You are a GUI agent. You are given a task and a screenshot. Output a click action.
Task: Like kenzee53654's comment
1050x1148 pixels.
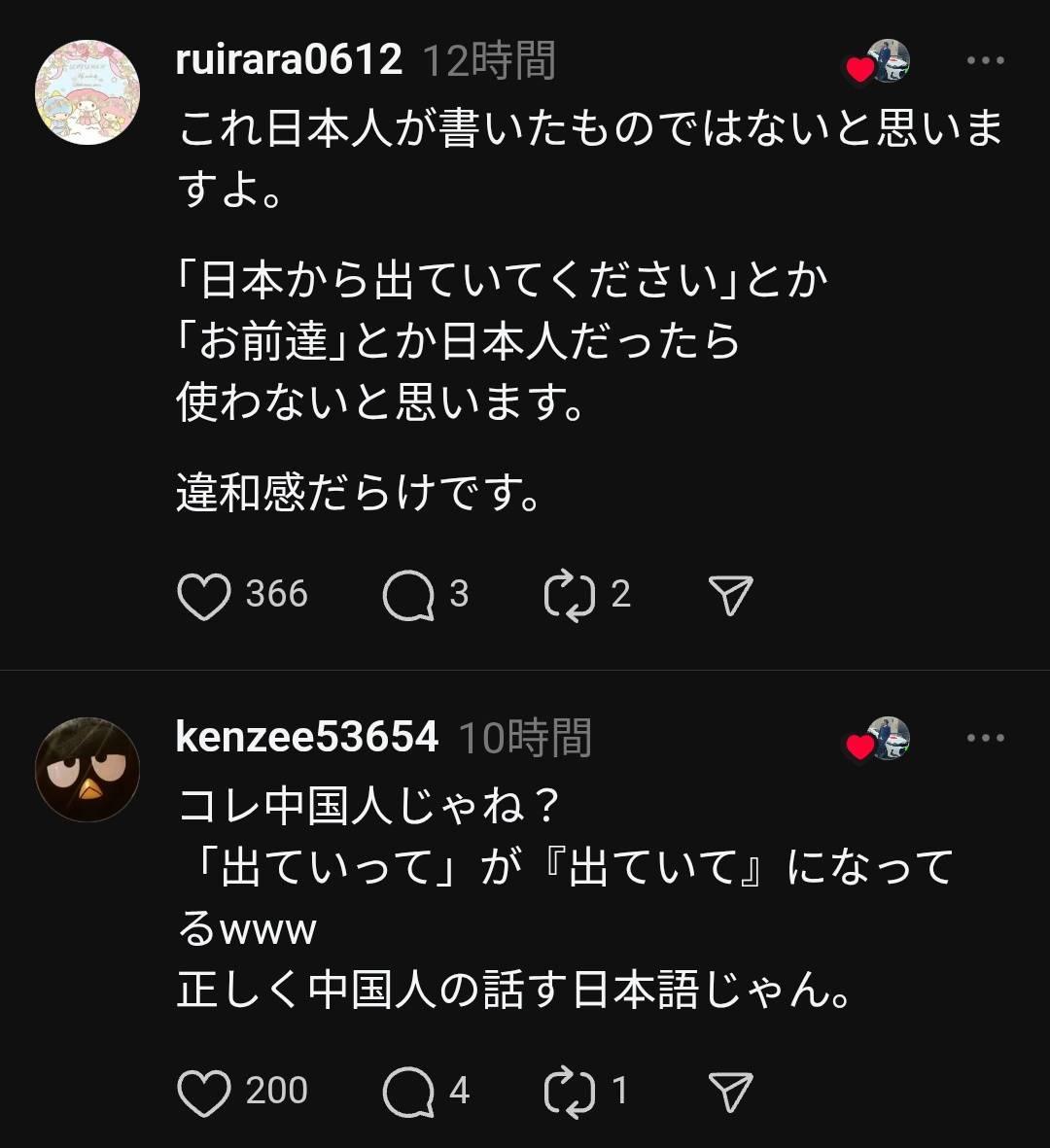click(x=204, y=1093)
